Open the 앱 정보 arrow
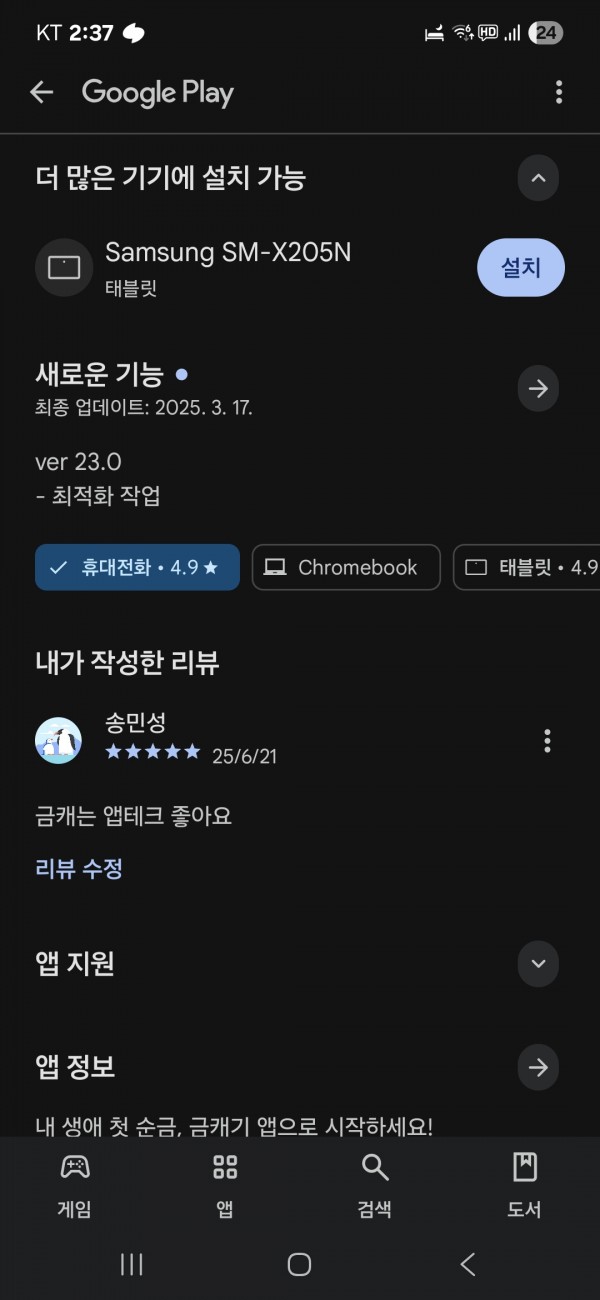 [x=538, y=1067]
